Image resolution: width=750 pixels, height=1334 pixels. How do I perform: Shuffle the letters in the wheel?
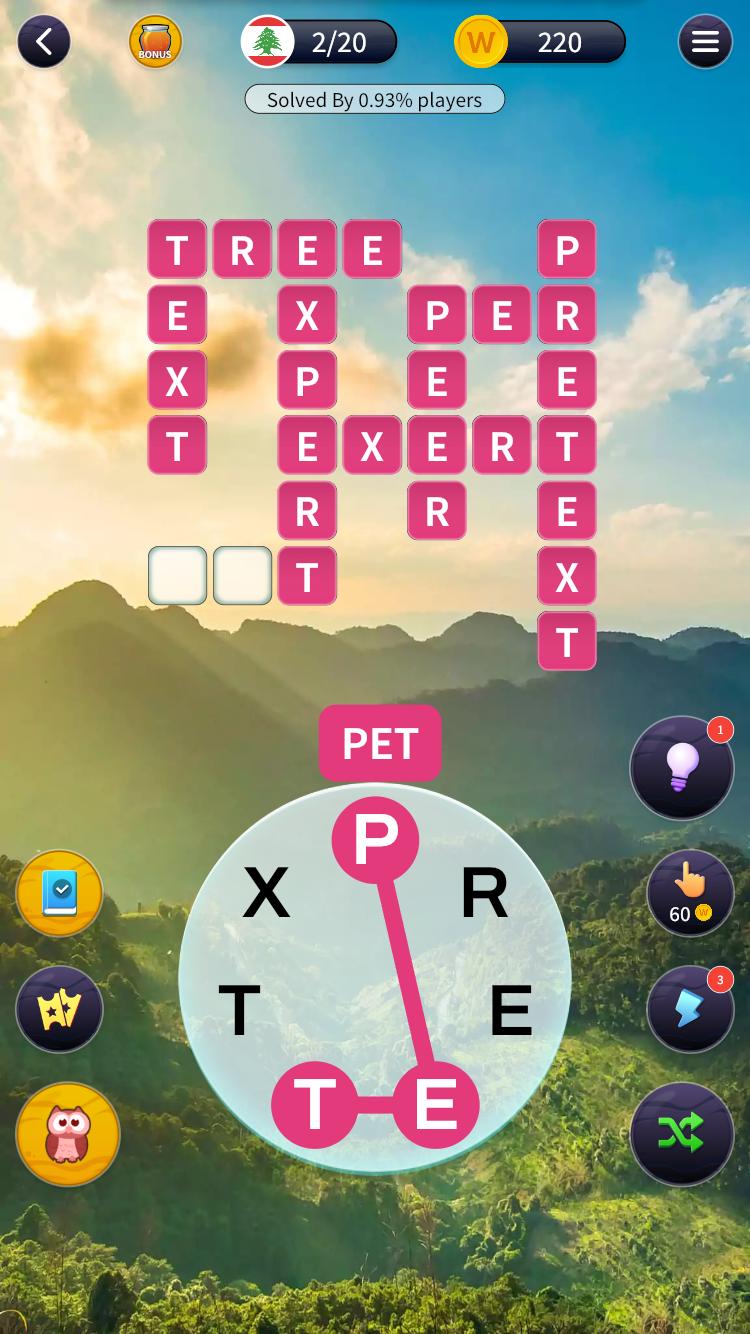(682, 1133)
